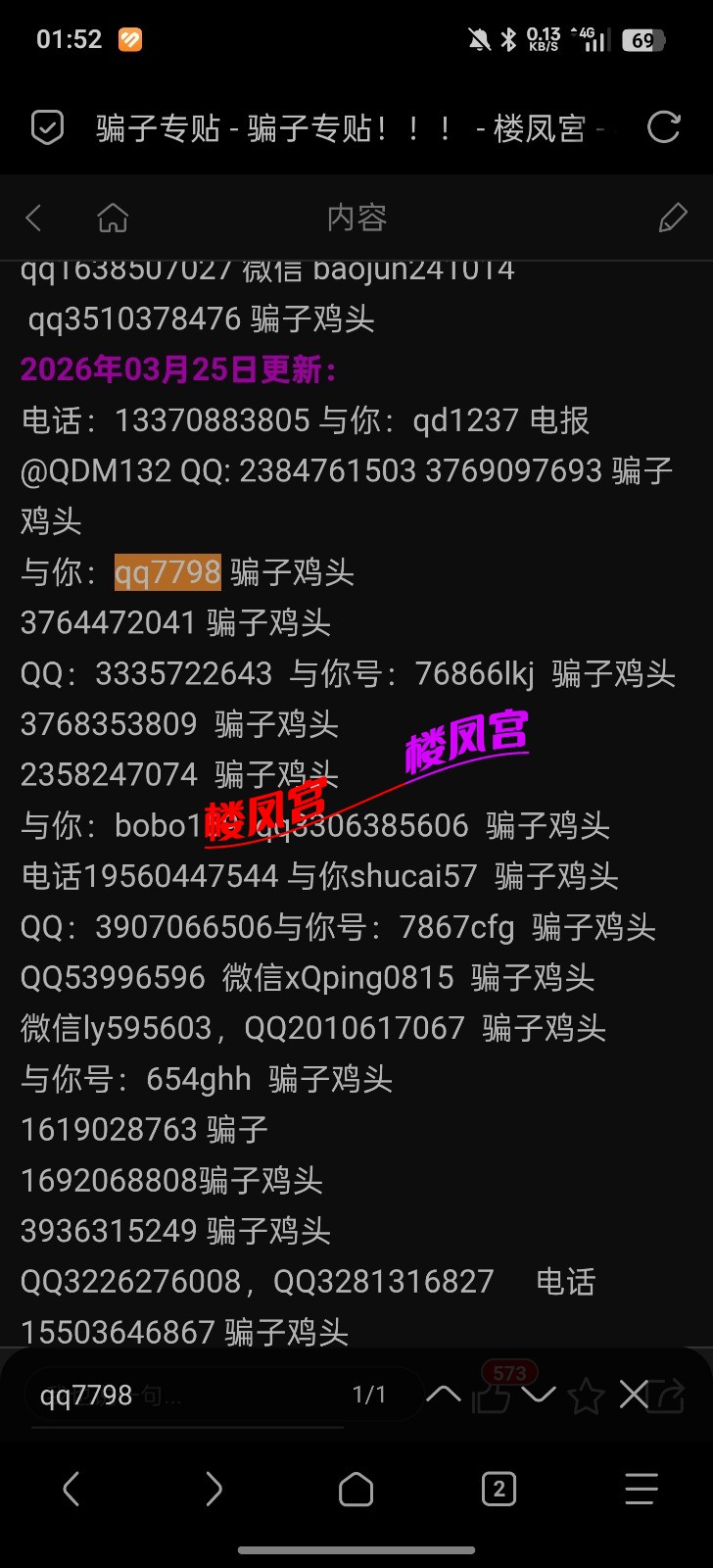The width and height of the screenshot is (713, 1568).
Task: Open the browser hamburger menu
Action: 642,1490
